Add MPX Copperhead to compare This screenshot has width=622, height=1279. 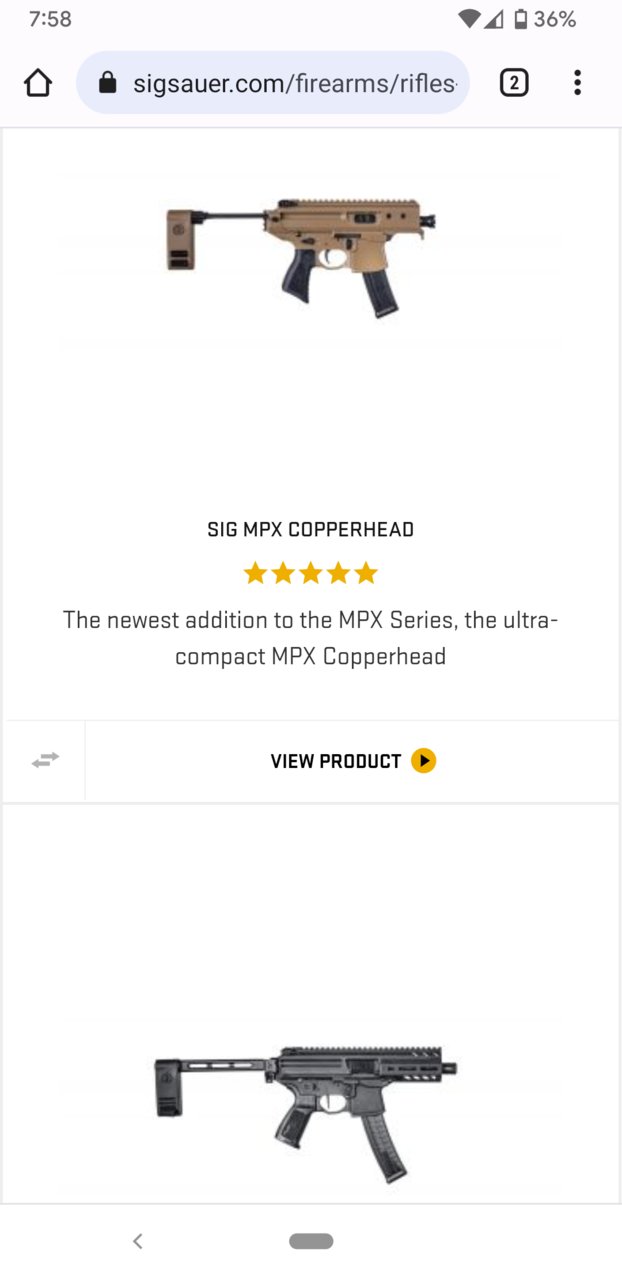pyautogui.click(x=45, y=760)
